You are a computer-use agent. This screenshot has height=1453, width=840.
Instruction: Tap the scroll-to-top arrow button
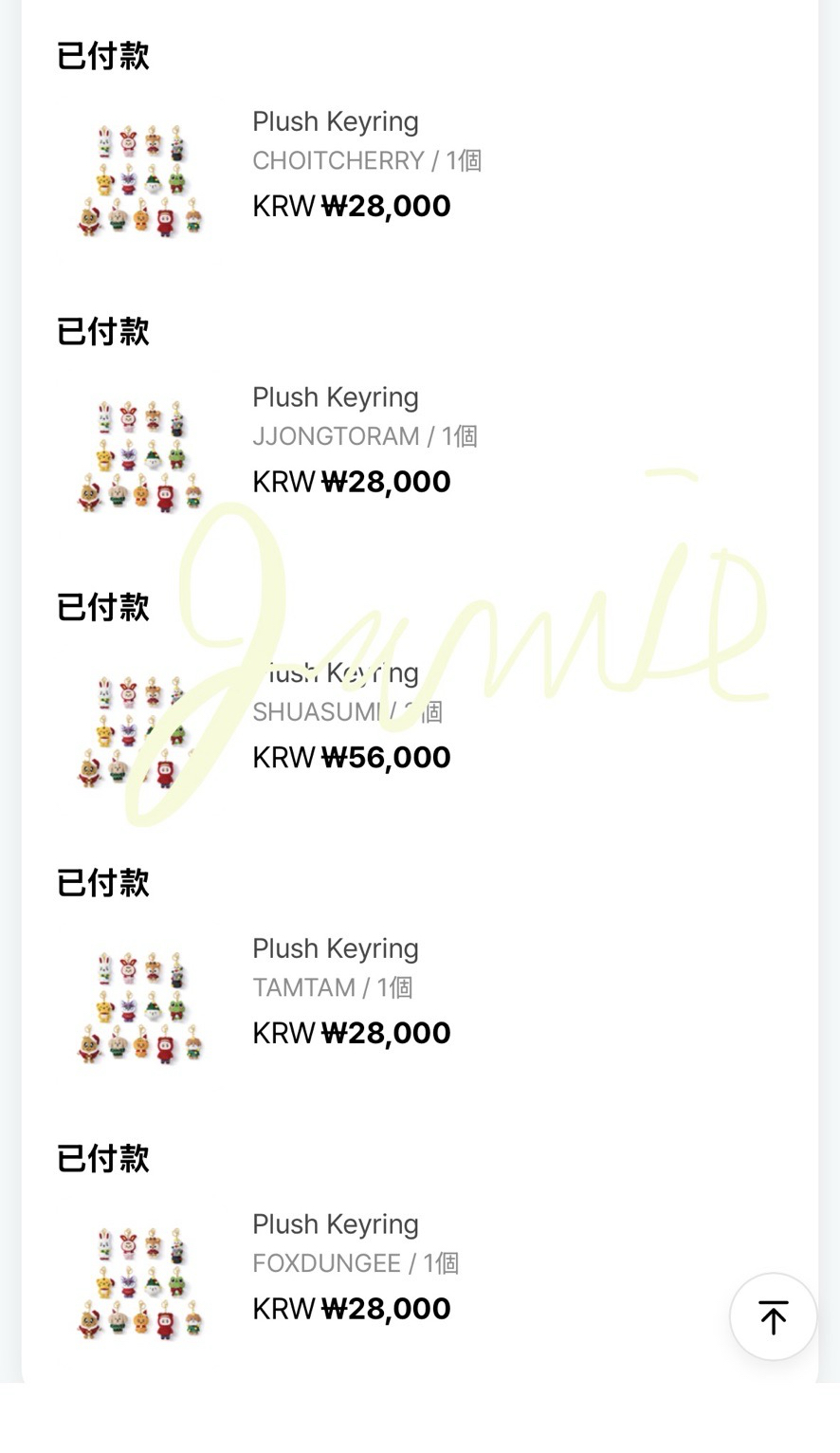(x=773, y=1316)
